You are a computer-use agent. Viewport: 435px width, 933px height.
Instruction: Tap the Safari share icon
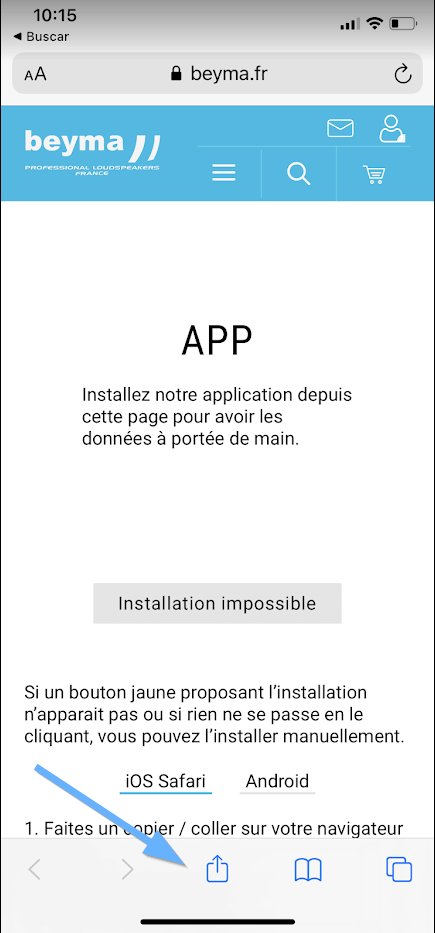point(217,869)
